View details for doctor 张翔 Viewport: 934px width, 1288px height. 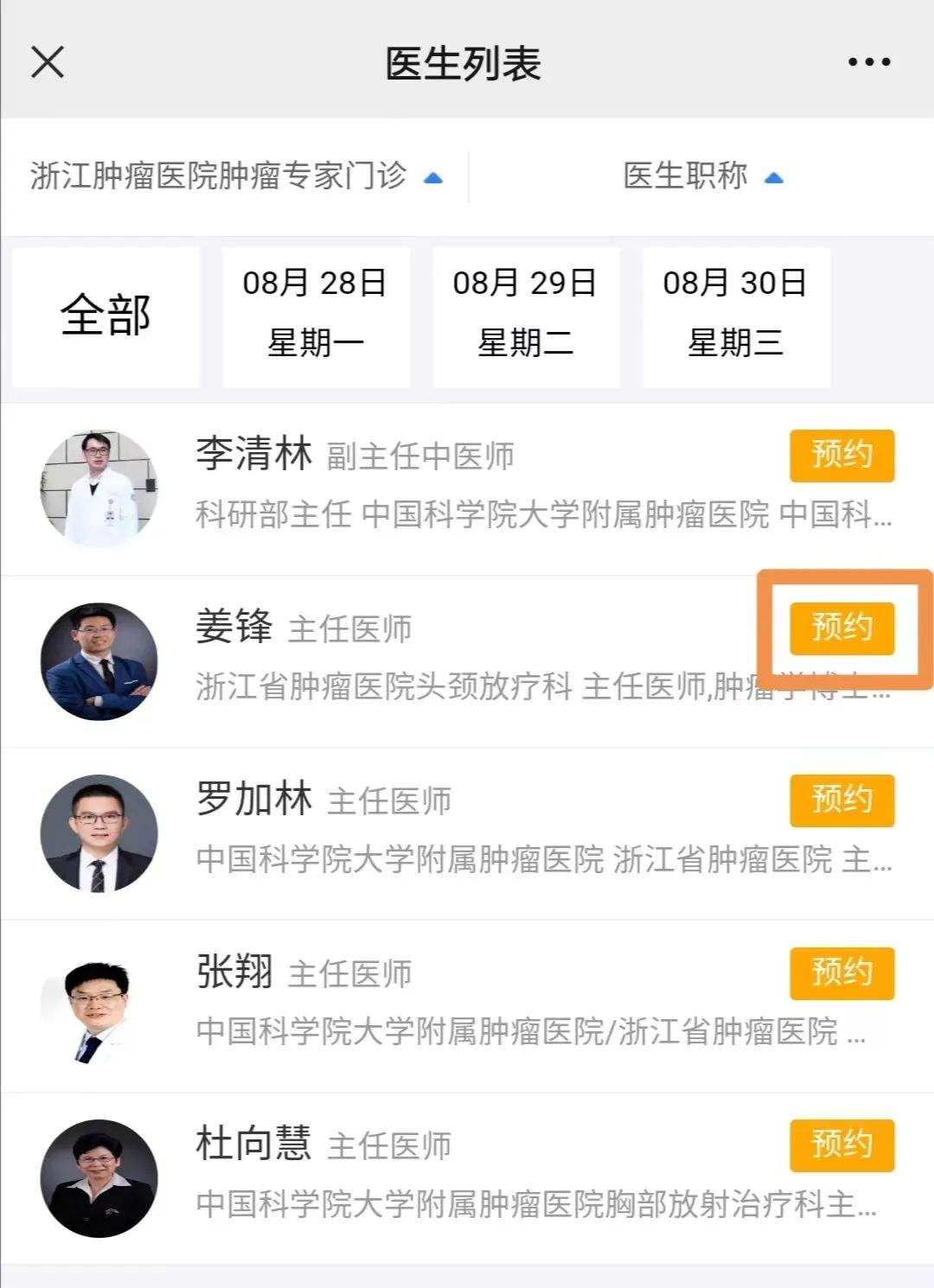click(235, 972)
